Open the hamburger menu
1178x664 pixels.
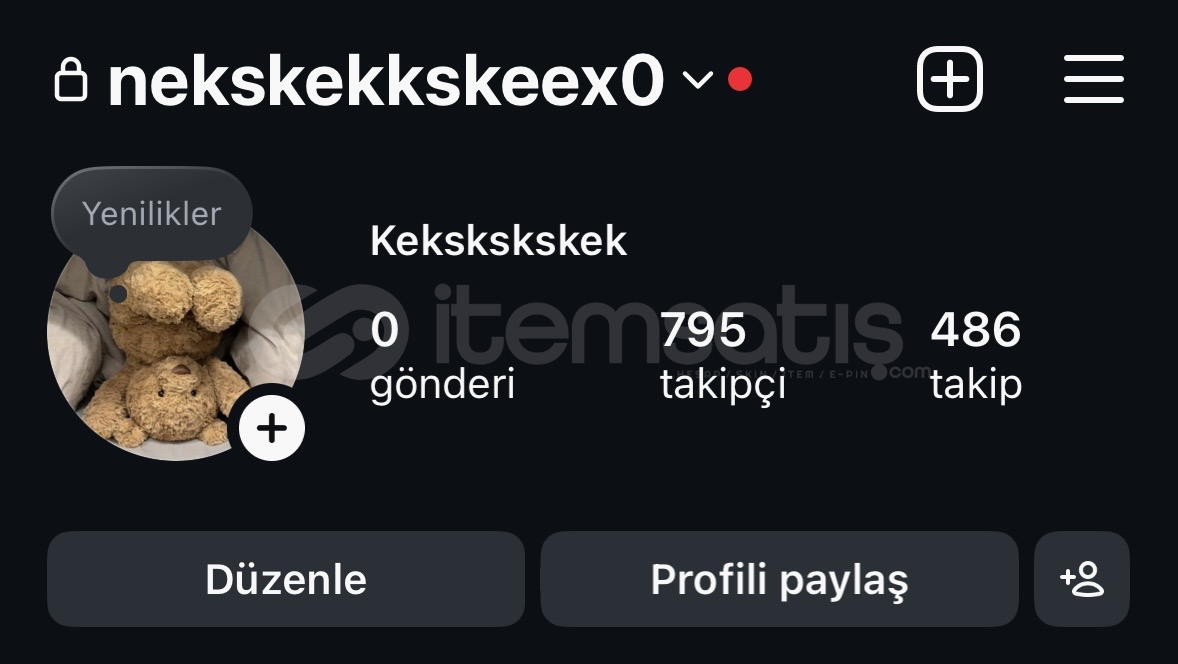click(1094, 79)
